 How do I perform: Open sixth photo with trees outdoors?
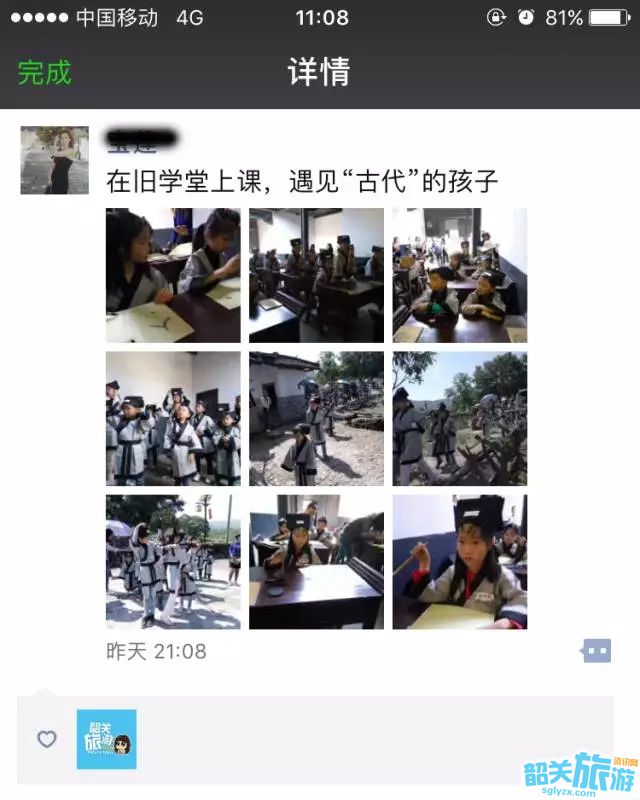coord(459,418)
